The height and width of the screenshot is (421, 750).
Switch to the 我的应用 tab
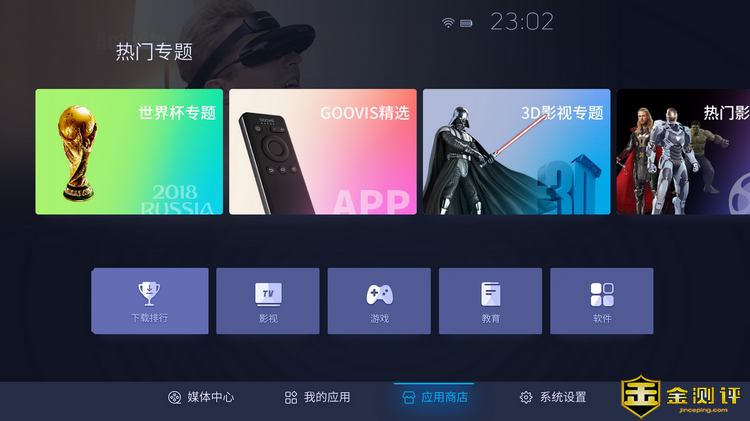[x=318, y=397]
